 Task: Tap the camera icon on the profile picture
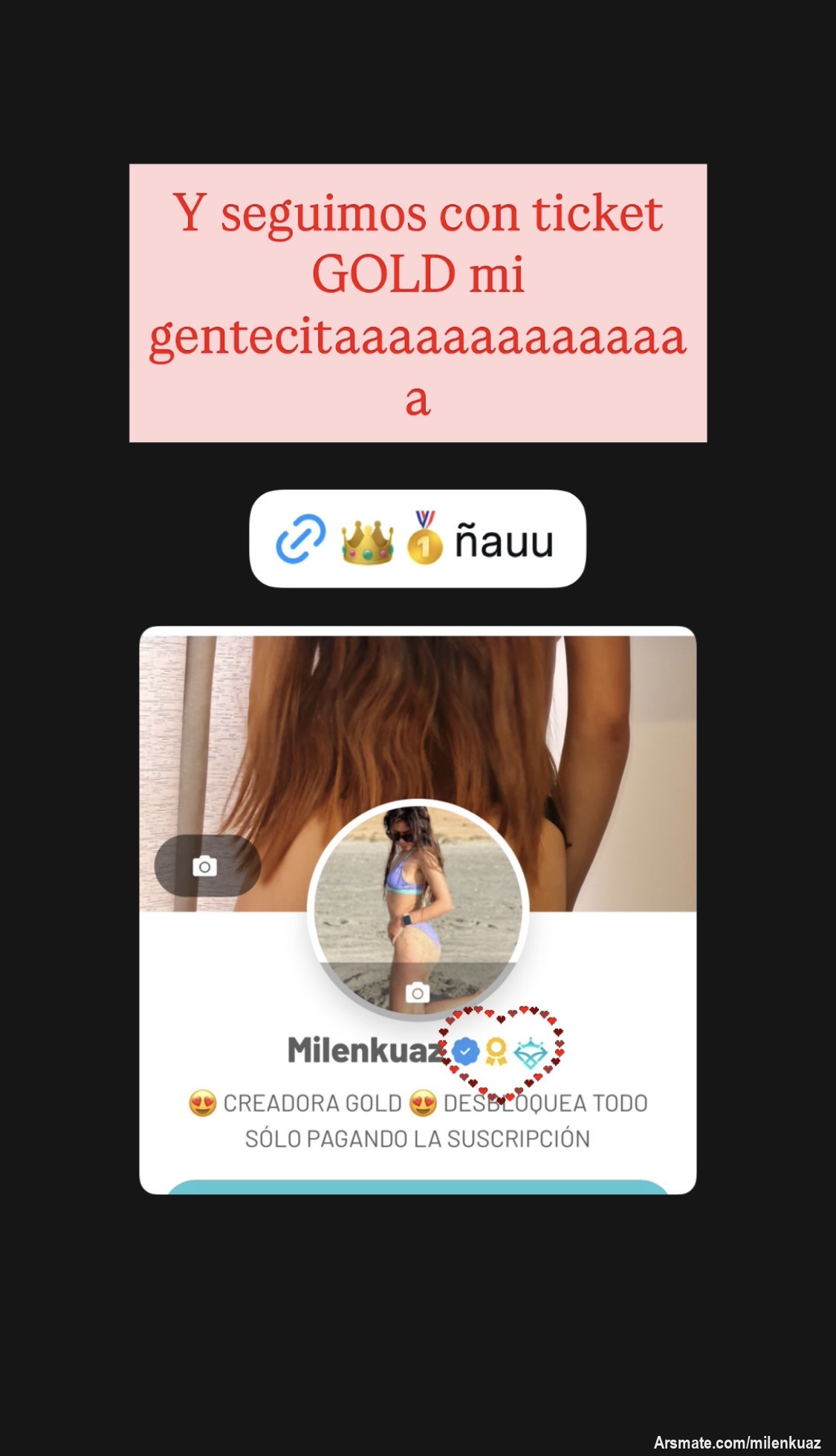click(x=418, y=991)
